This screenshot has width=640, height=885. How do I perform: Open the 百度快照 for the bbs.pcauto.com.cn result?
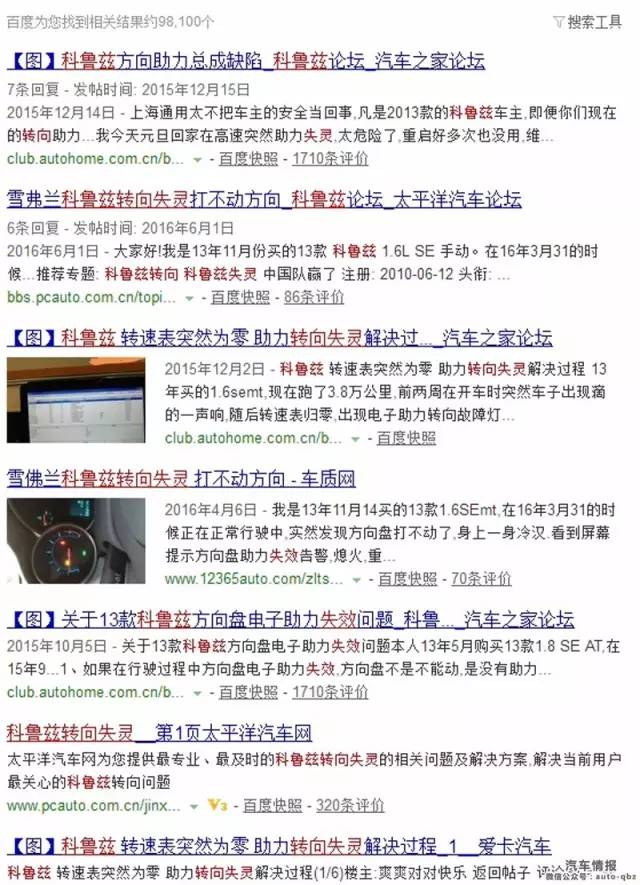click(x=239, y=296)
